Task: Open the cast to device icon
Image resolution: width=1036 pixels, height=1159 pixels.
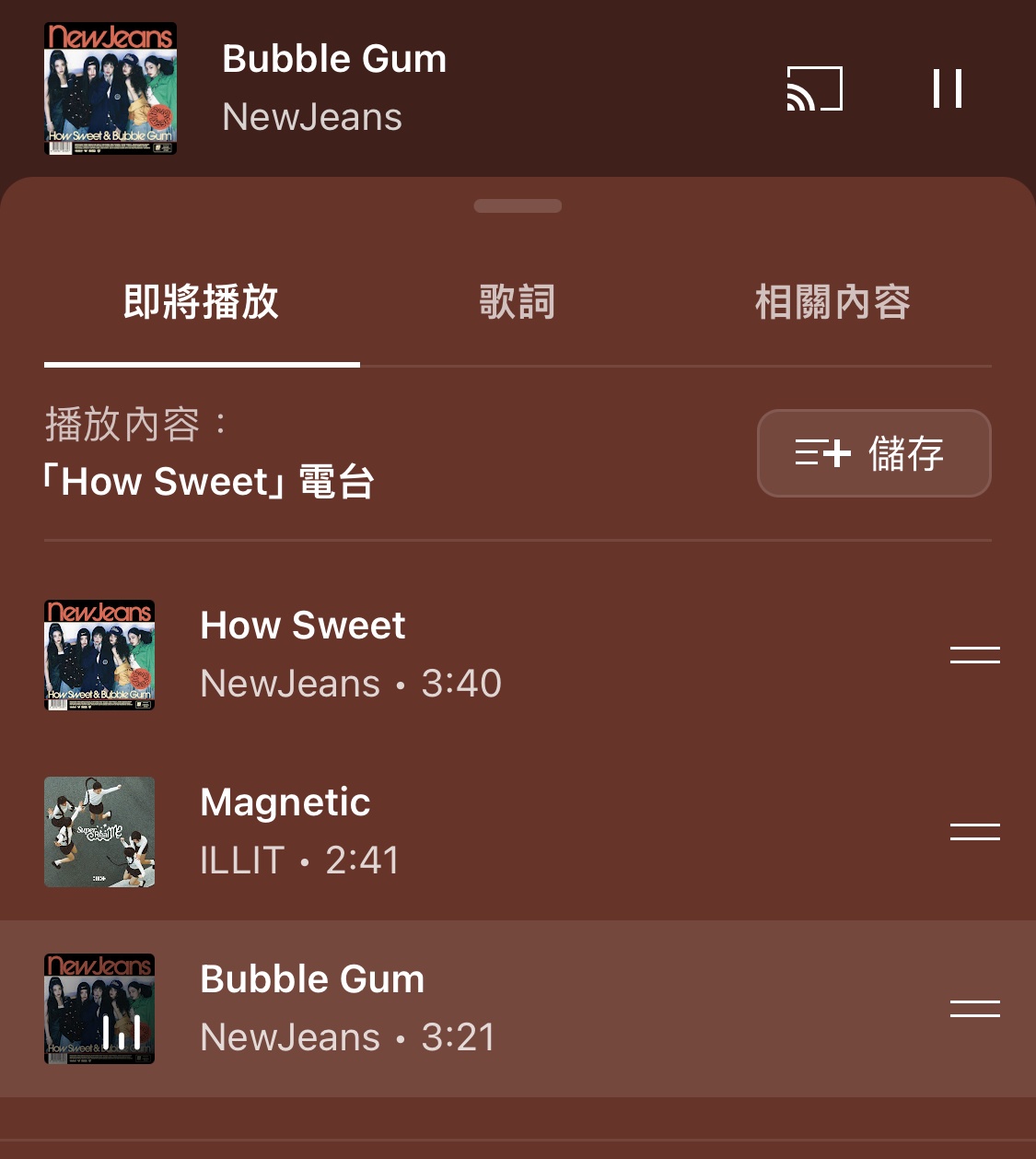Action: pyautogui.click(x=814, y=89)
